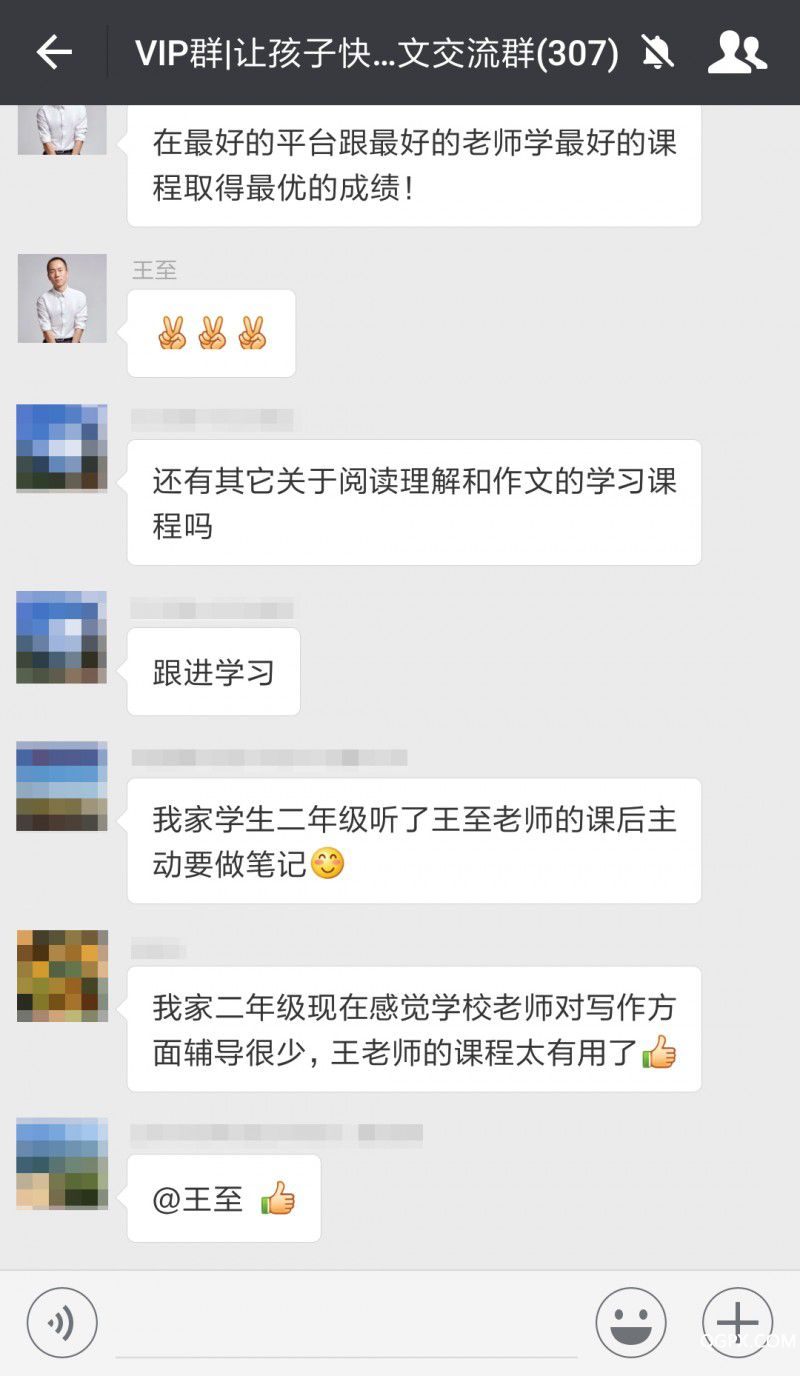Open group members info icon
Viewport: 800px width, 1376px height.
[737, 53]
